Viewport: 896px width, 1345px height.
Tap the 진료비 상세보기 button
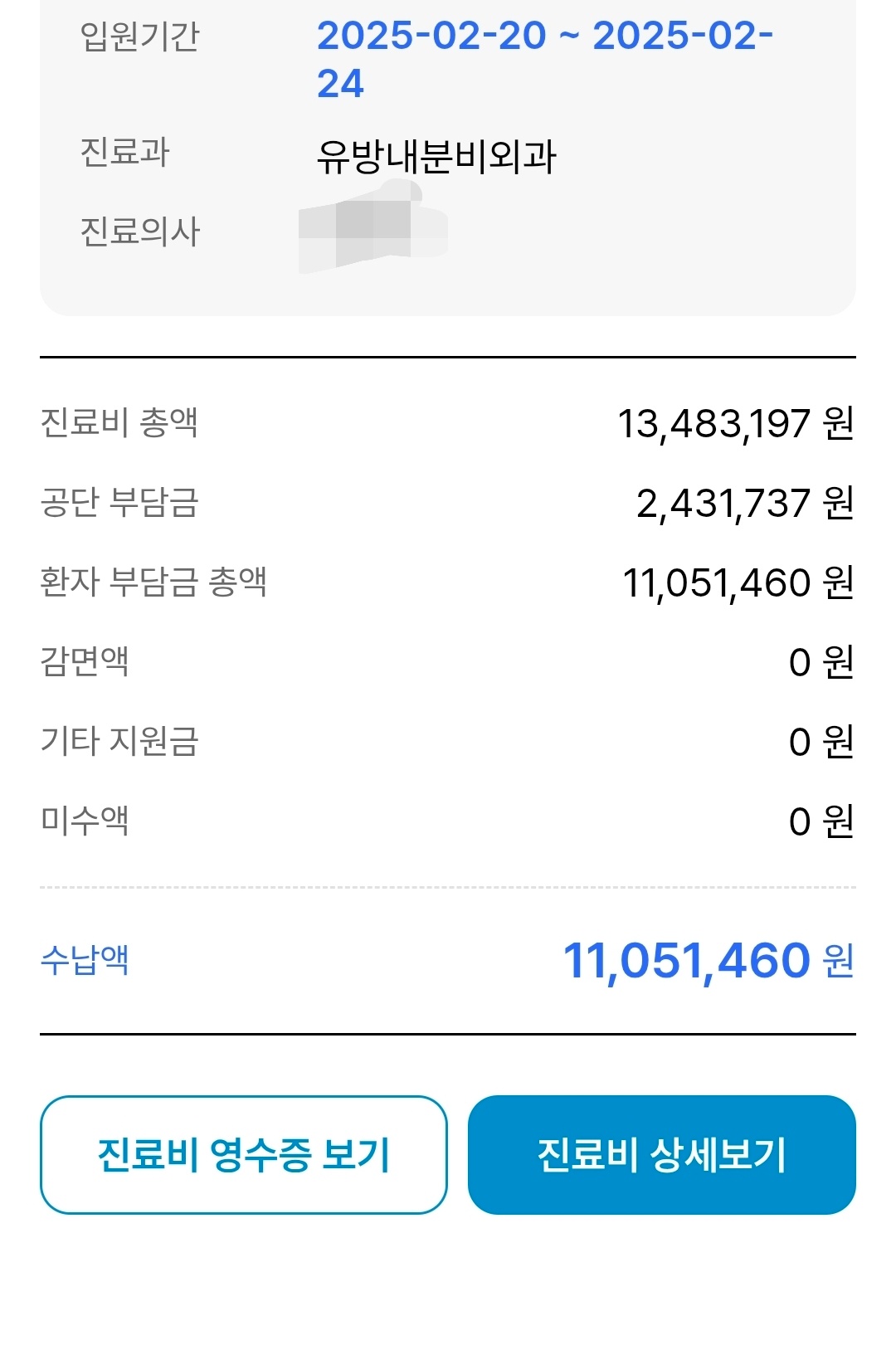pos(661,1155)
